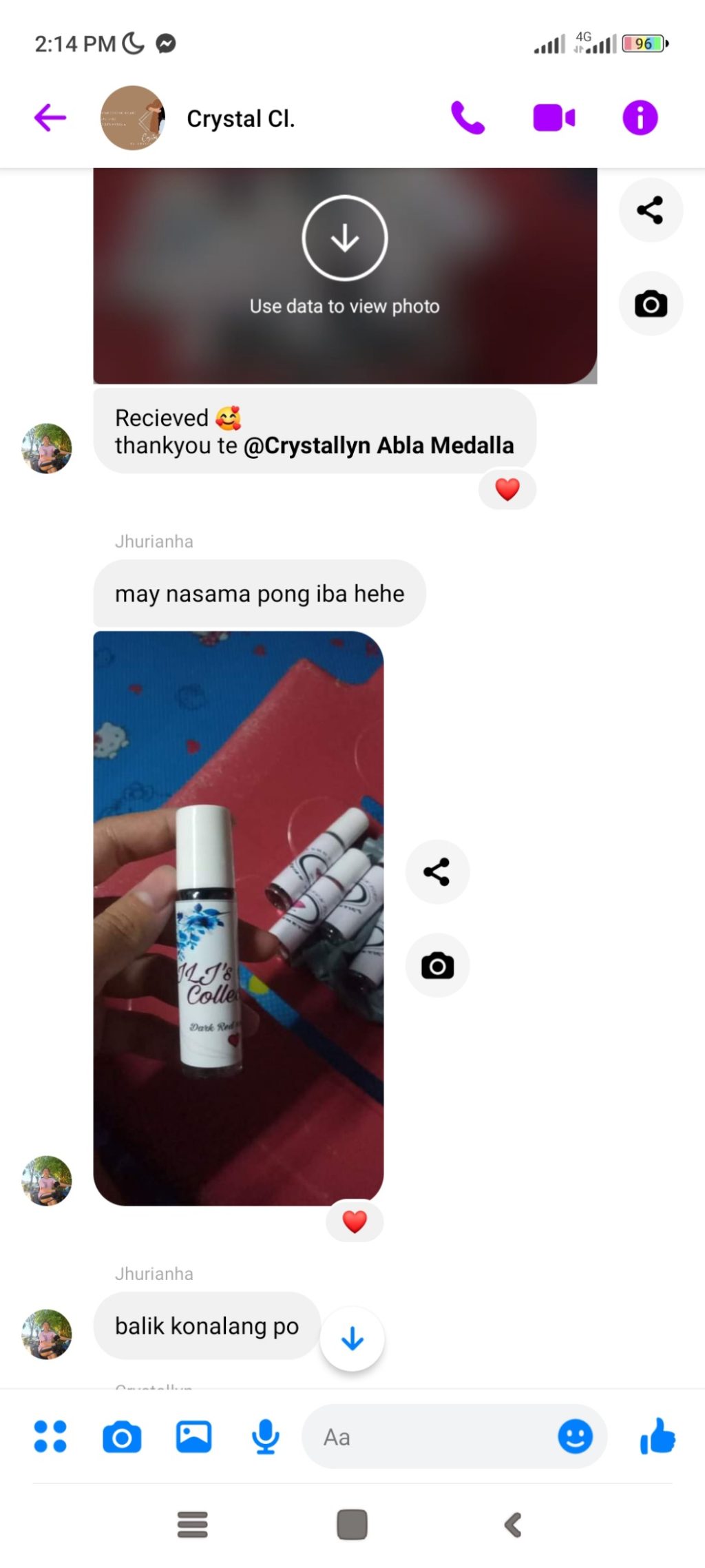
Task: Download the blurred photo using data
Action: click(344, 238)
